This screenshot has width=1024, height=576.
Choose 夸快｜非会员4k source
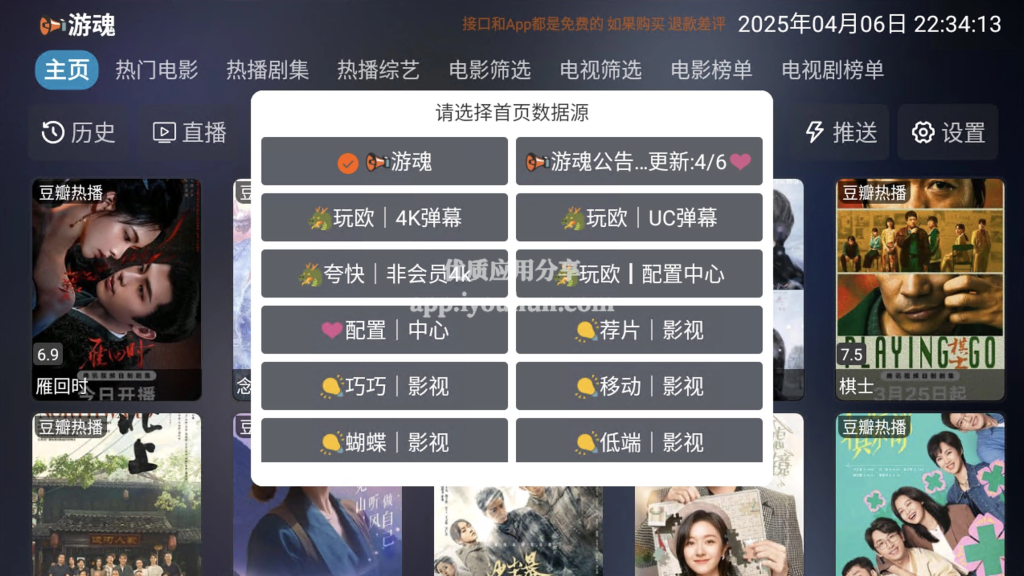pyautogui.click(x=384, y=274)
